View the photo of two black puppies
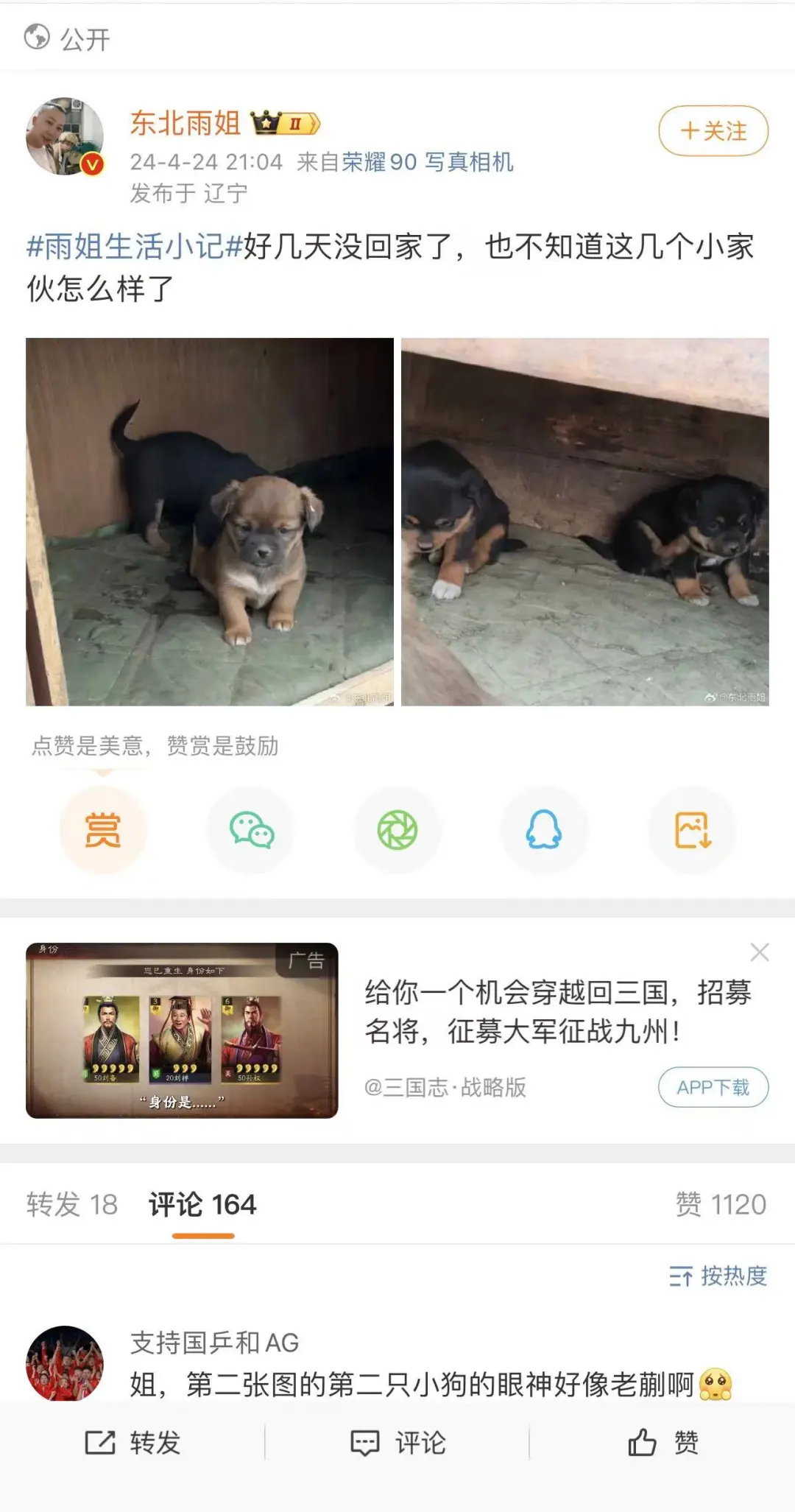The height and width of the screenshot is (1512, 795). pos(584,521)
